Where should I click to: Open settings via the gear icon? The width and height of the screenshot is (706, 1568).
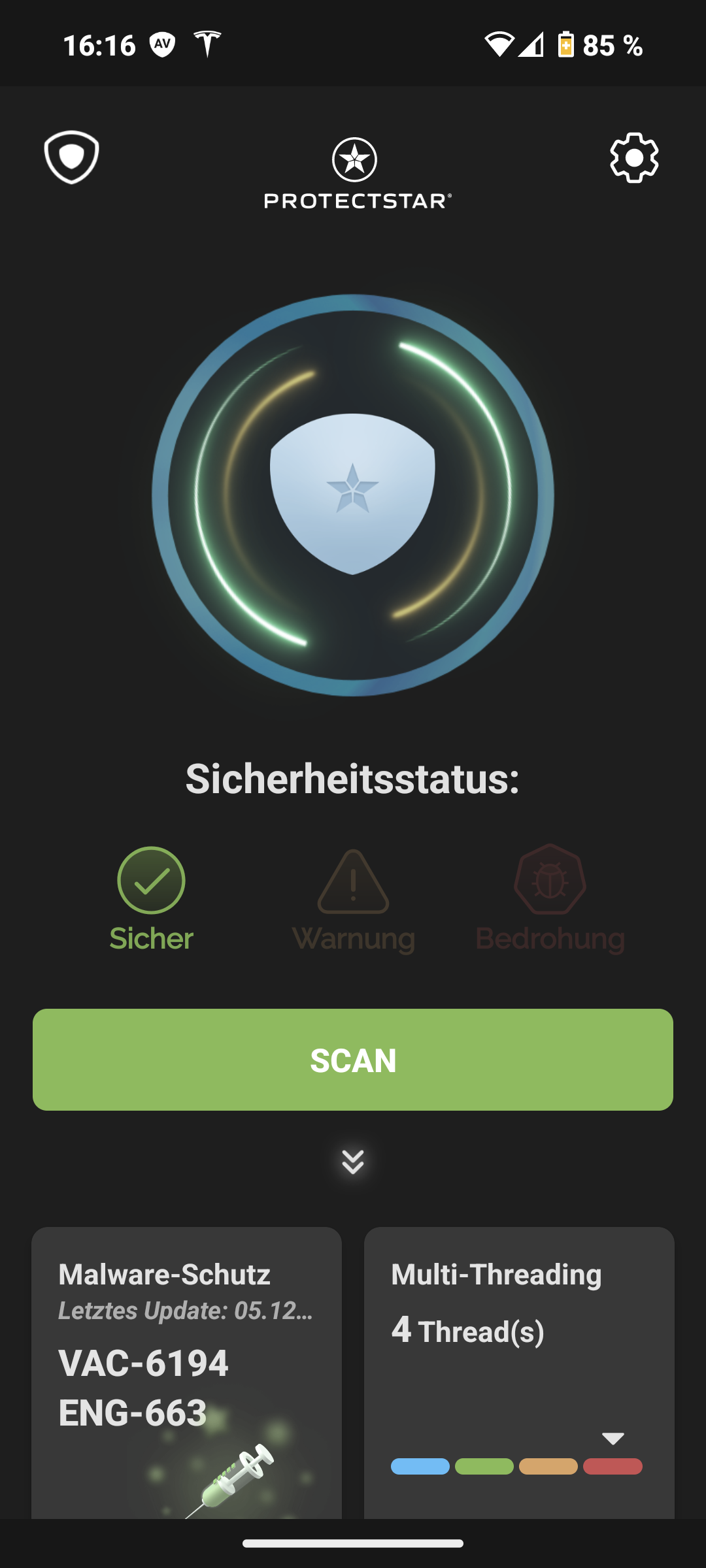[633, 157]
